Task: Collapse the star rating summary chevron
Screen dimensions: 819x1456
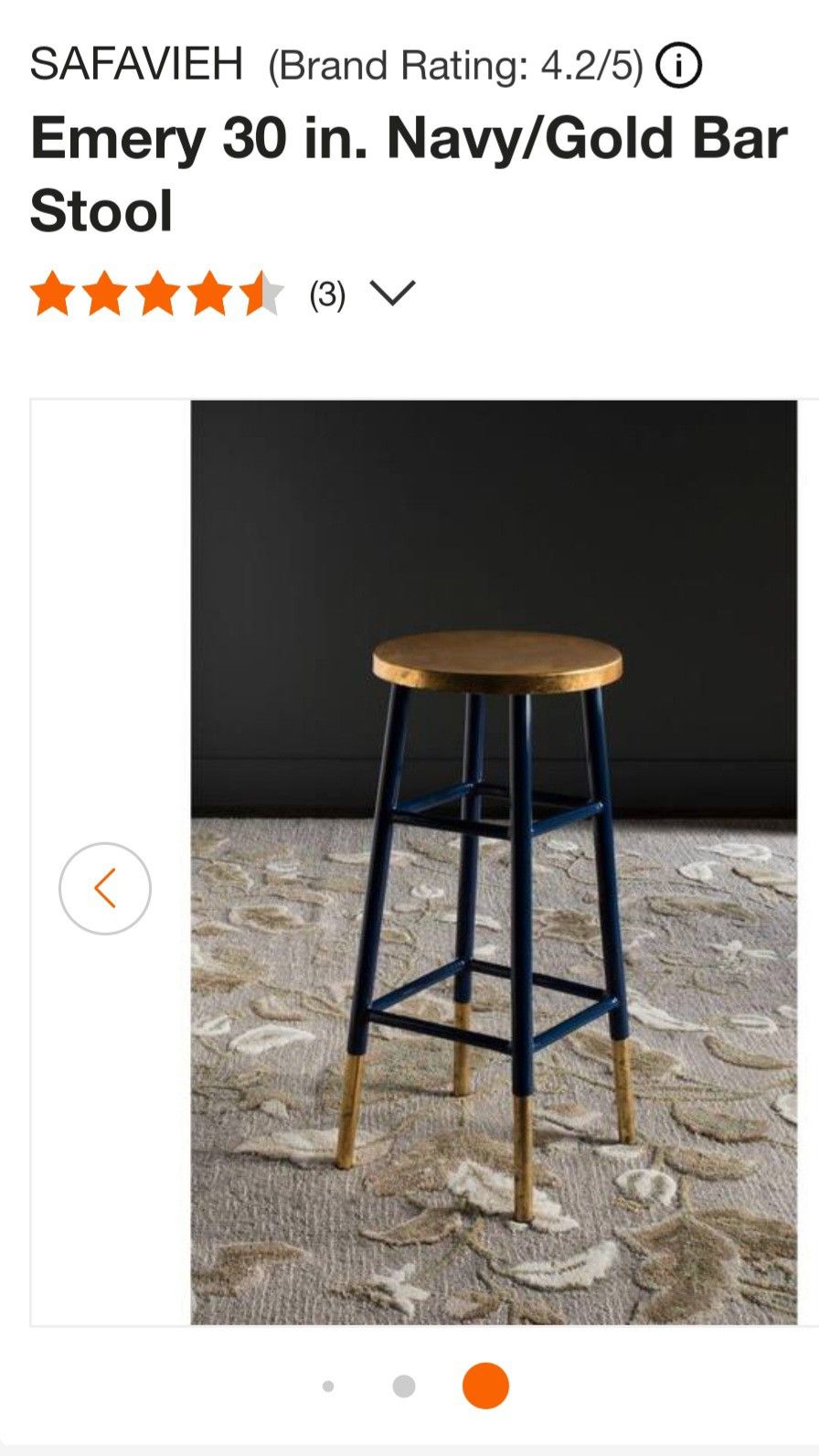Action: [x=392, y=294]
